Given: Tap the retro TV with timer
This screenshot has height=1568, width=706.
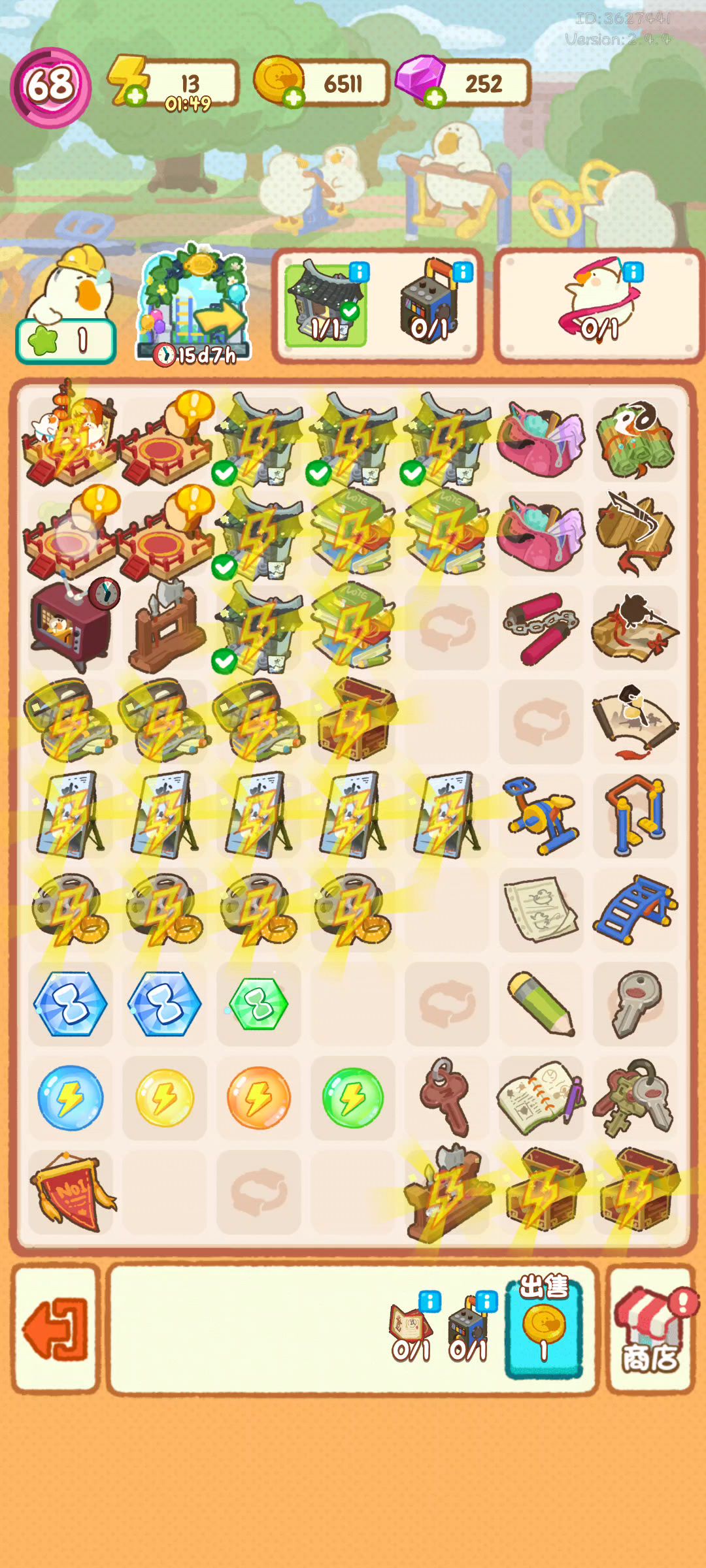Looking at the screenshot, I should pyautogui.click(x=71, y=627).
